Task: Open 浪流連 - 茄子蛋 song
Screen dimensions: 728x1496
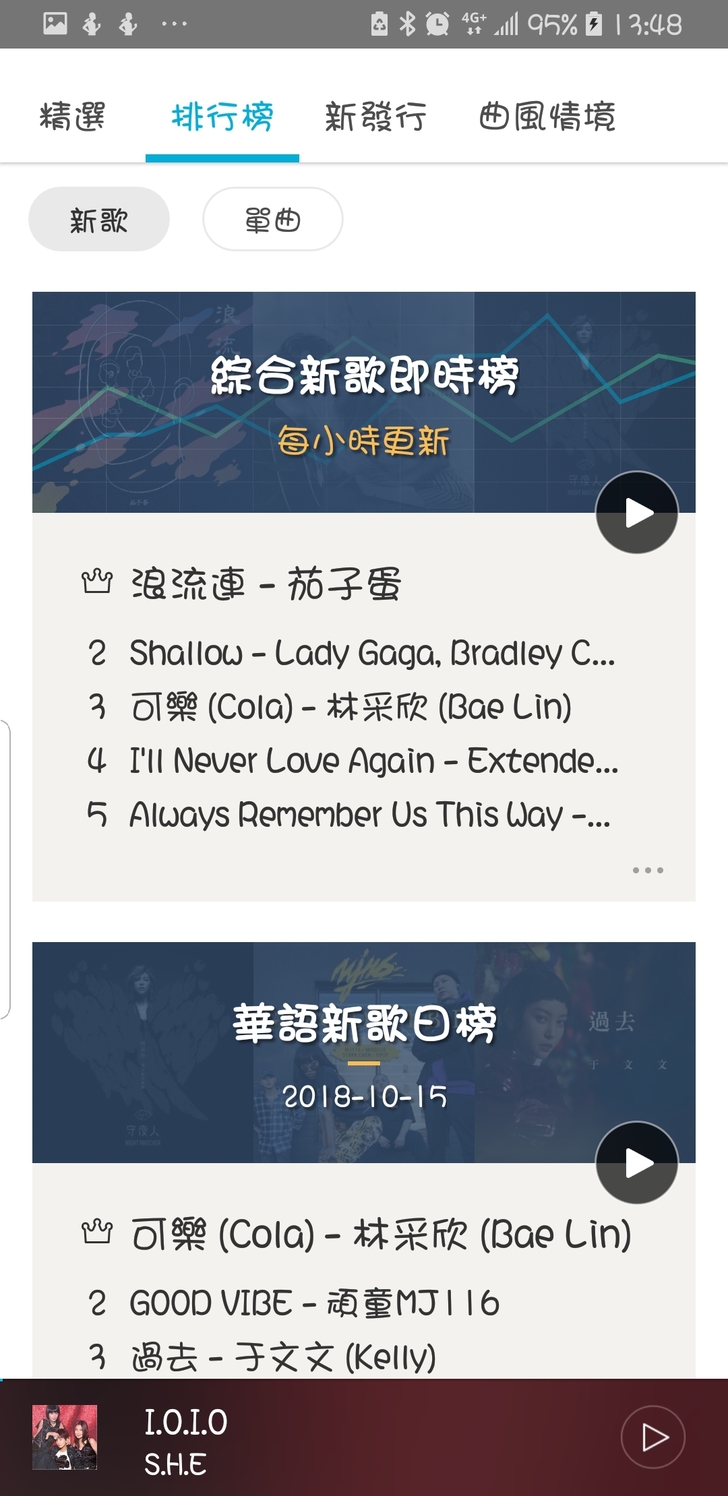Action: (265, 584)
